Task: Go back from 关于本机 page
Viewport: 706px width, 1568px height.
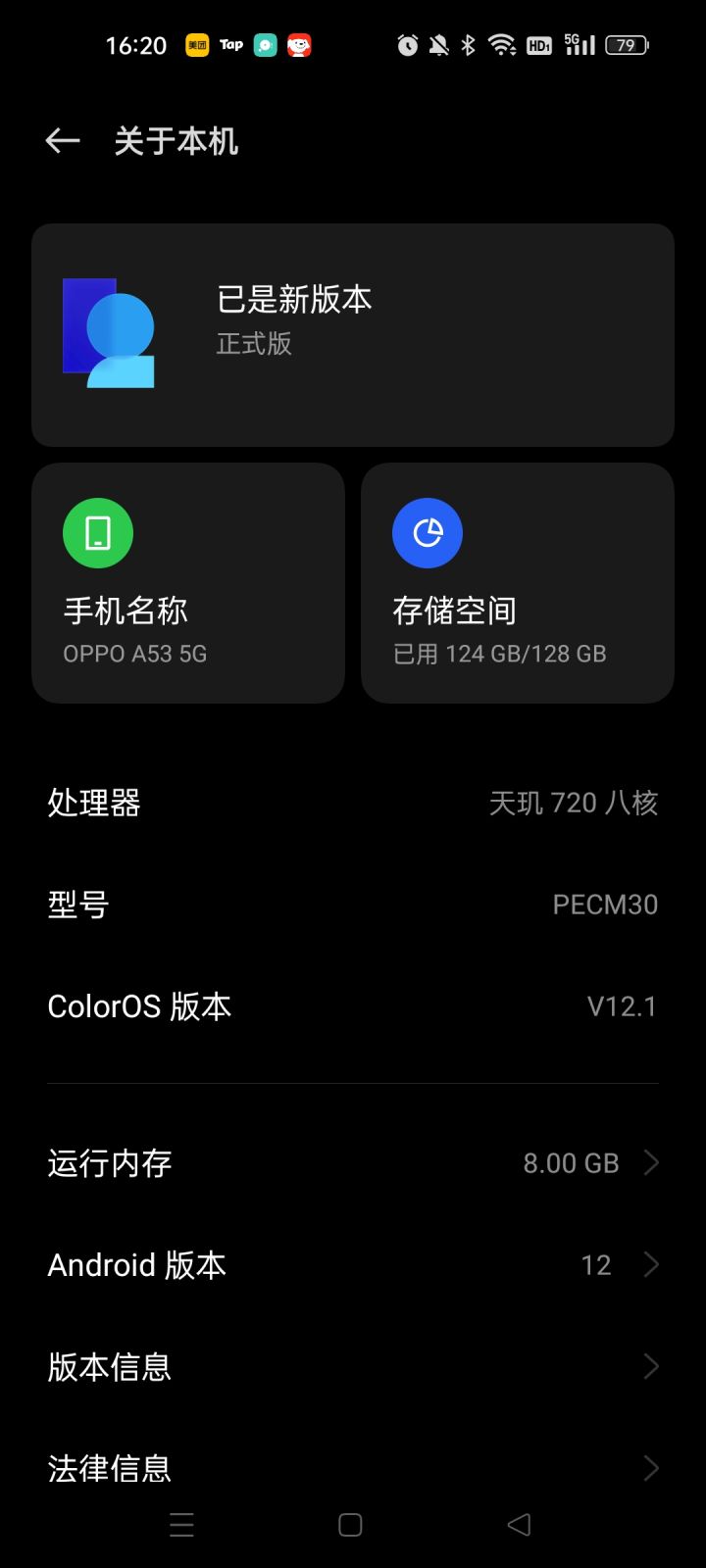Action: 63,141
